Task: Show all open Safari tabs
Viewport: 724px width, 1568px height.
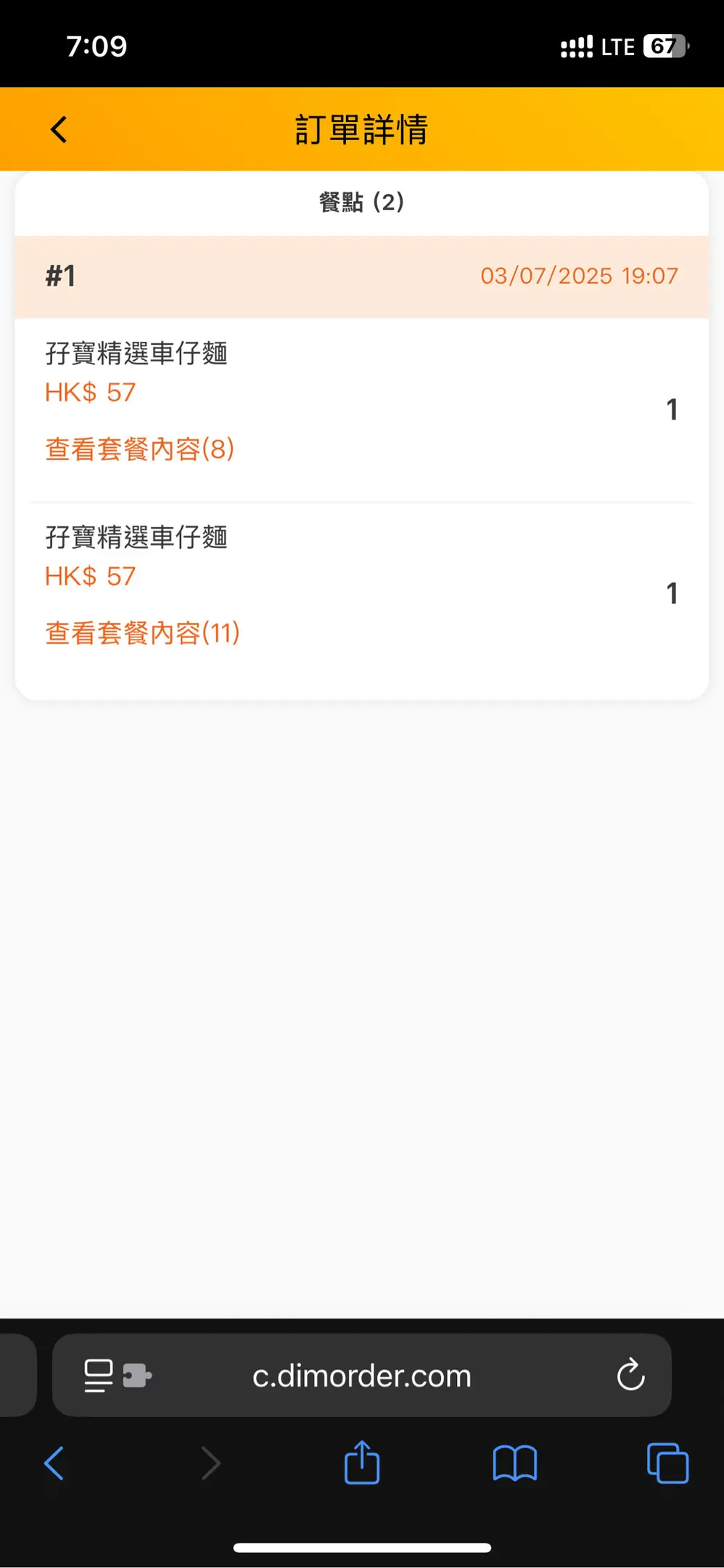Action: pyautogui.click(x=667, y=1463)
